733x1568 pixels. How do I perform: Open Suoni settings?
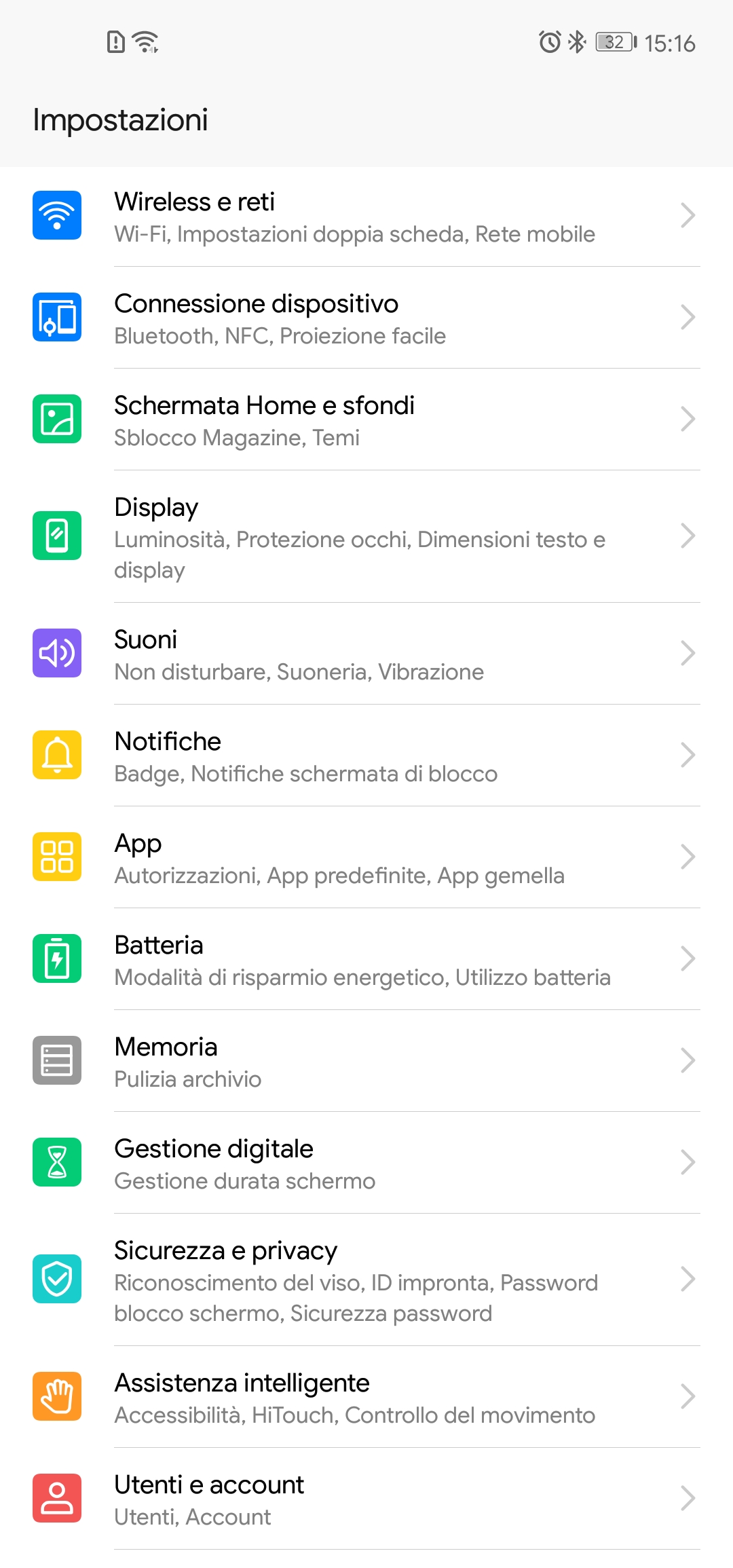[x=366, y=654]
